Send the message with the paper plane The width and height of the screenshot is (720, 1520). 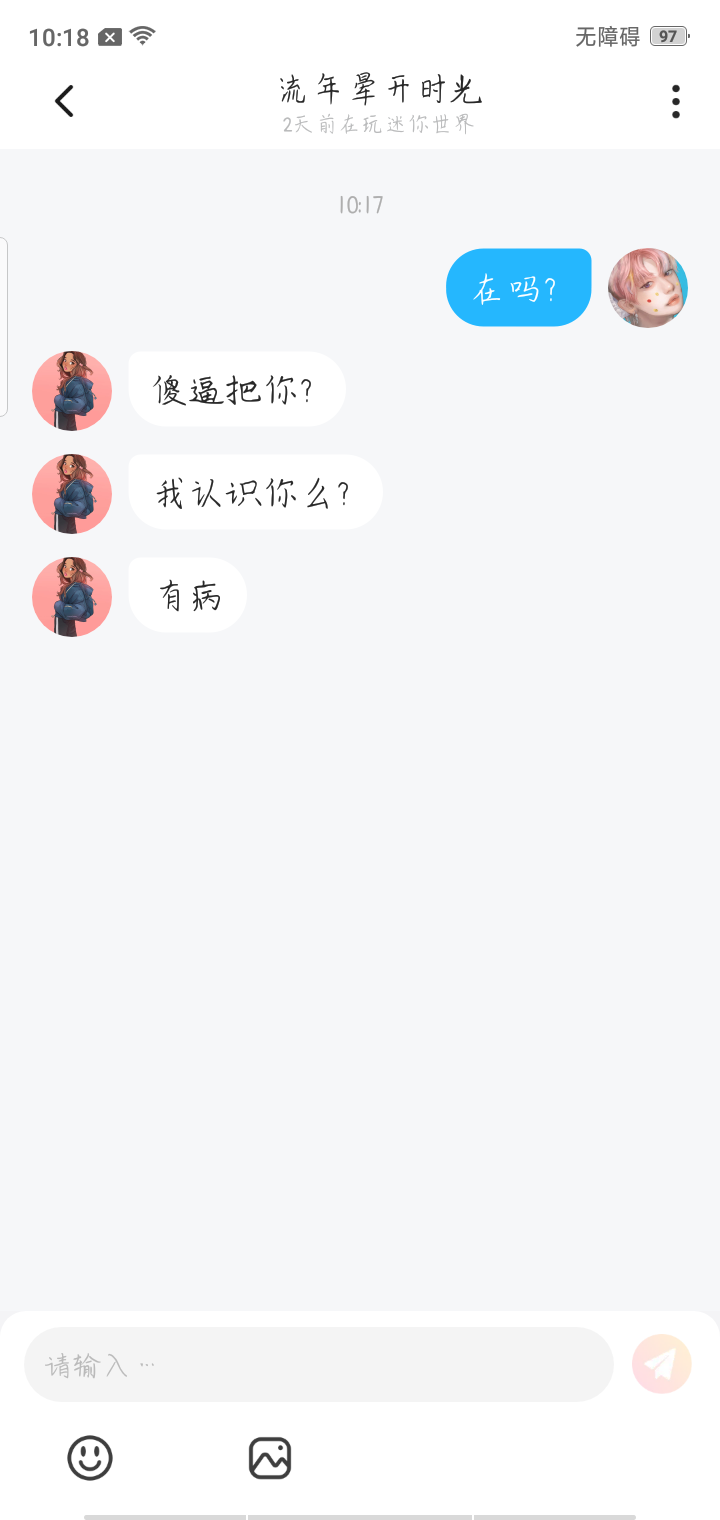pos(662,1364)
